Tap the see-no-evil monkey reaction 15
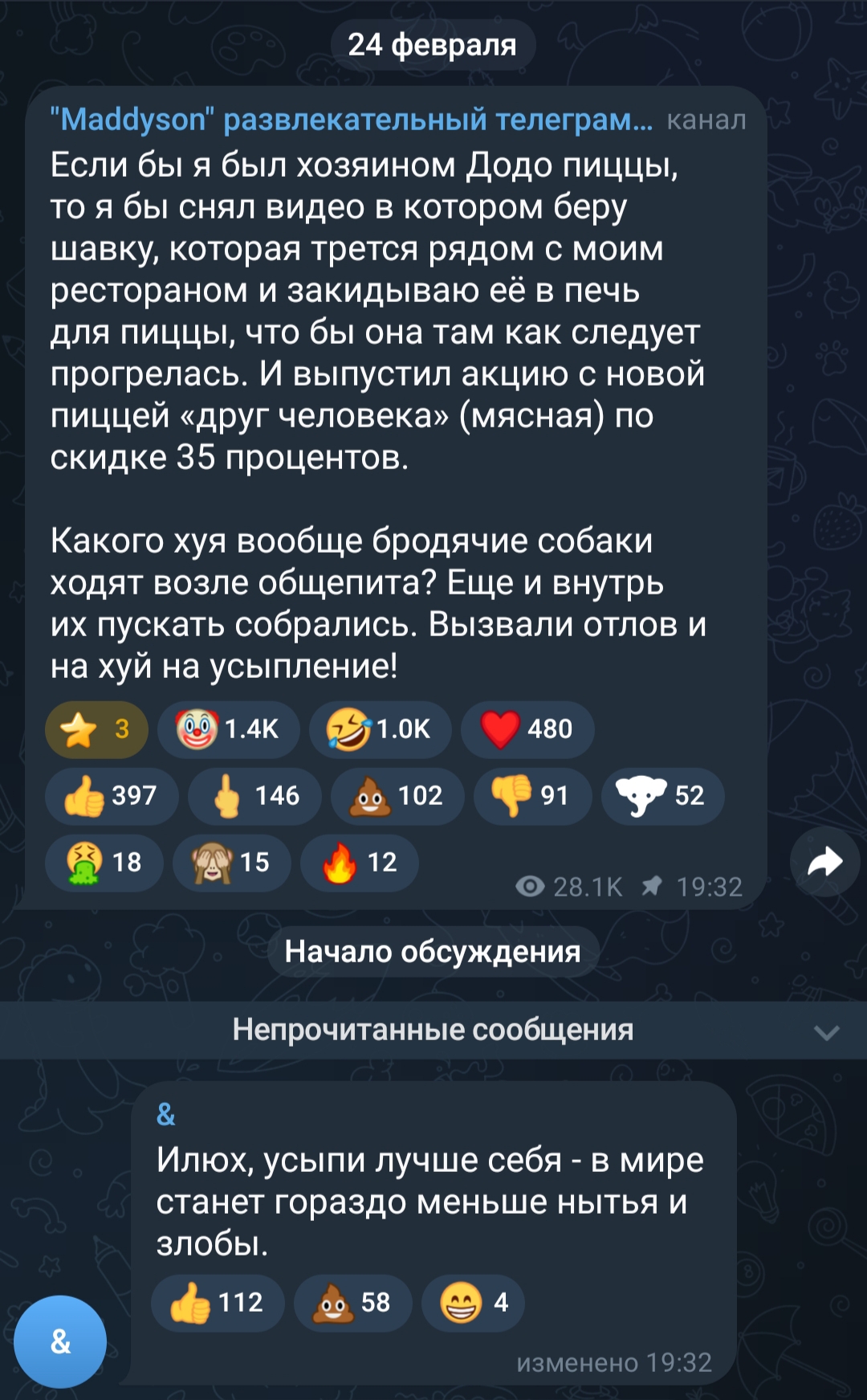The width and height of the screenshot is (867, 1400). coord(231,863)
